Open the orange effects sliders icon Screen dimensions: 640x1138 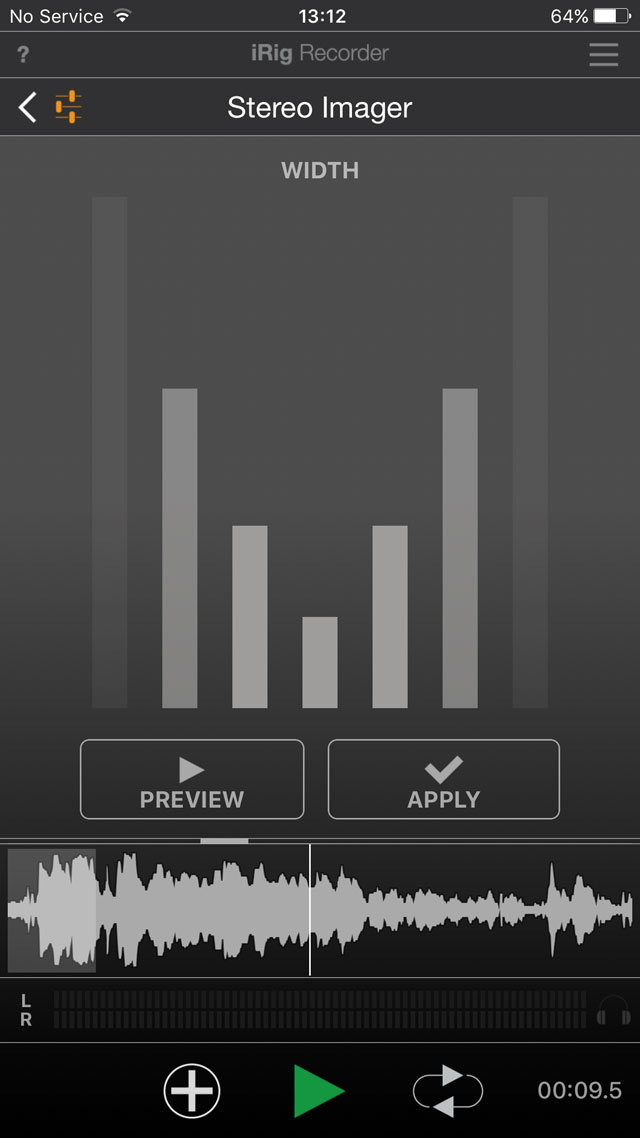69,107
